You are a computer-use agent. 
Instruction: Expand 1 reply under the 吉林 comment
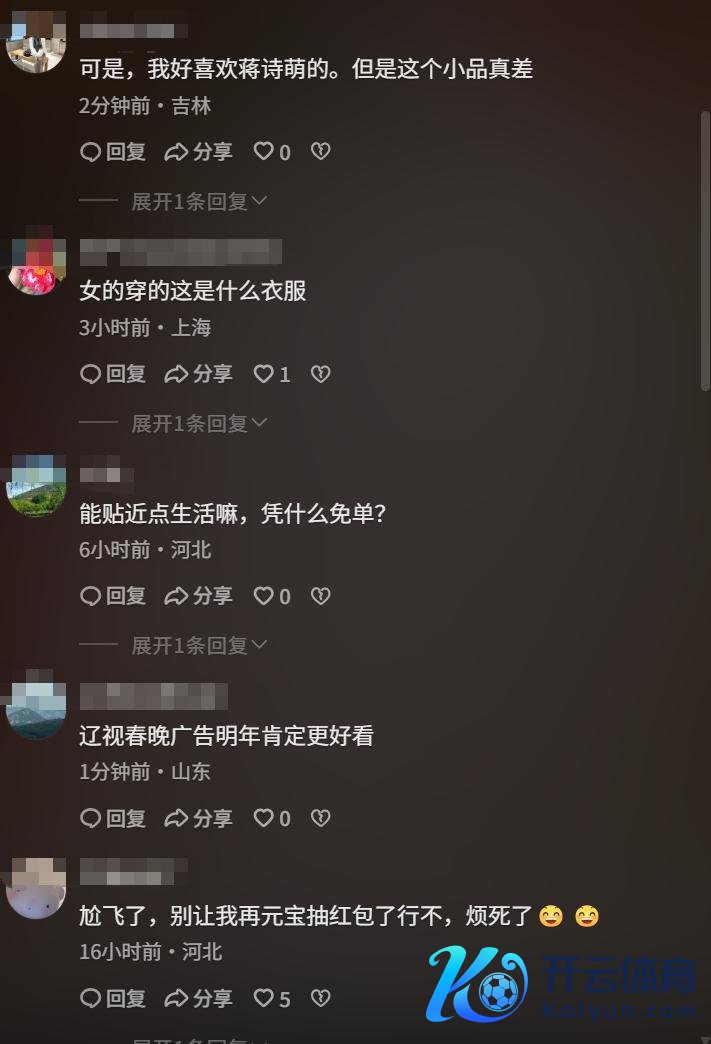click(x=198, y=201)
